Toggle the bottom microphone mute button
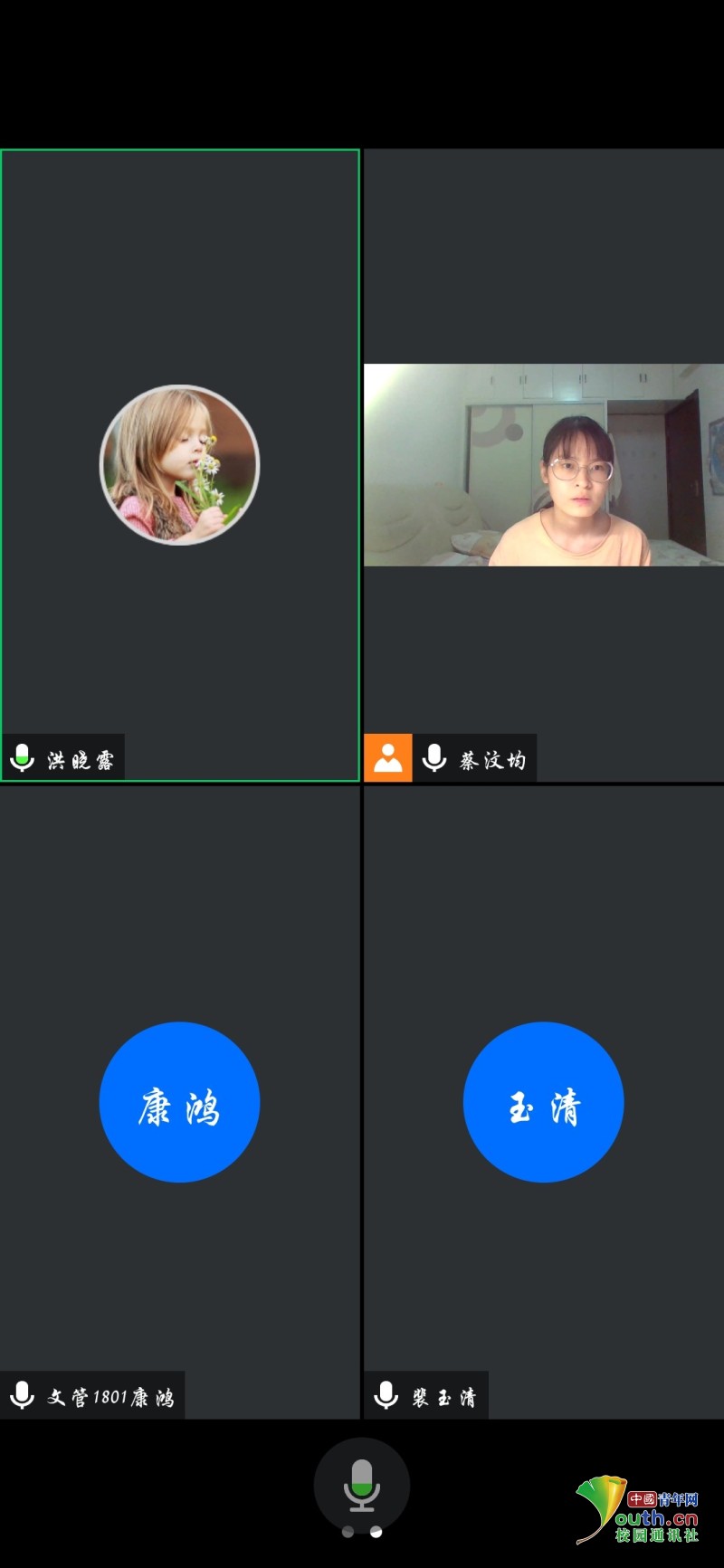The height and width of the screenshot is (1568, 724). click(x=361, y=1484)
